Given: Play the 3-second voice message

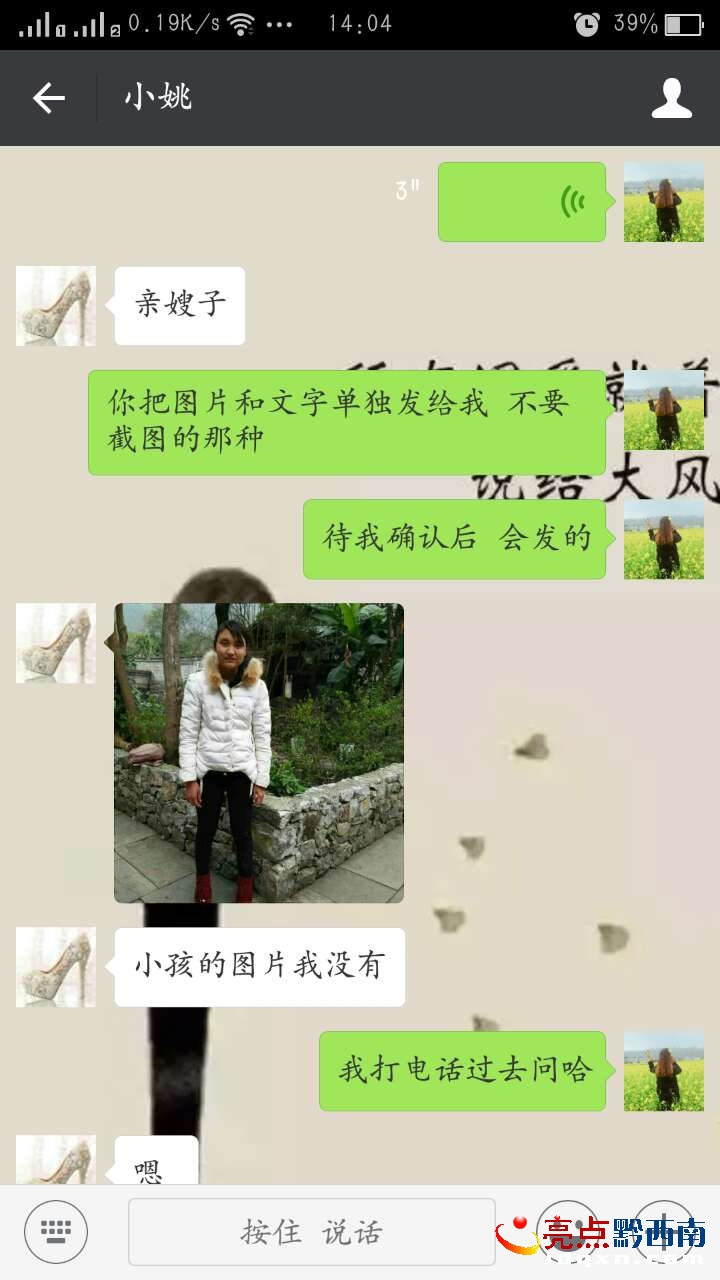Looking at the screenshot, I should point(521,202).
